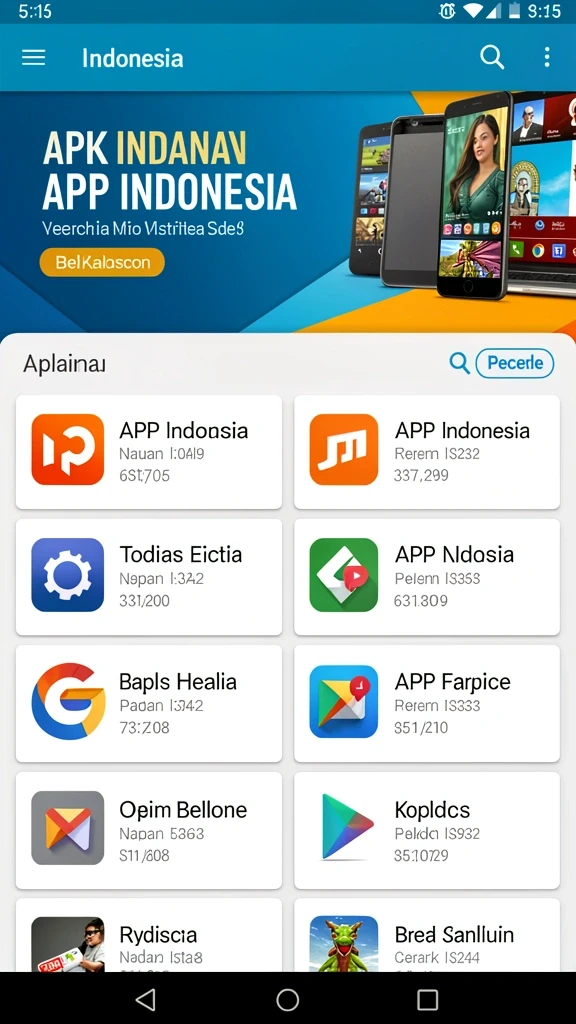Go back with the system back button
Image resolution: width=576 pixels, height=1024 pixels.
click(146, 999)
